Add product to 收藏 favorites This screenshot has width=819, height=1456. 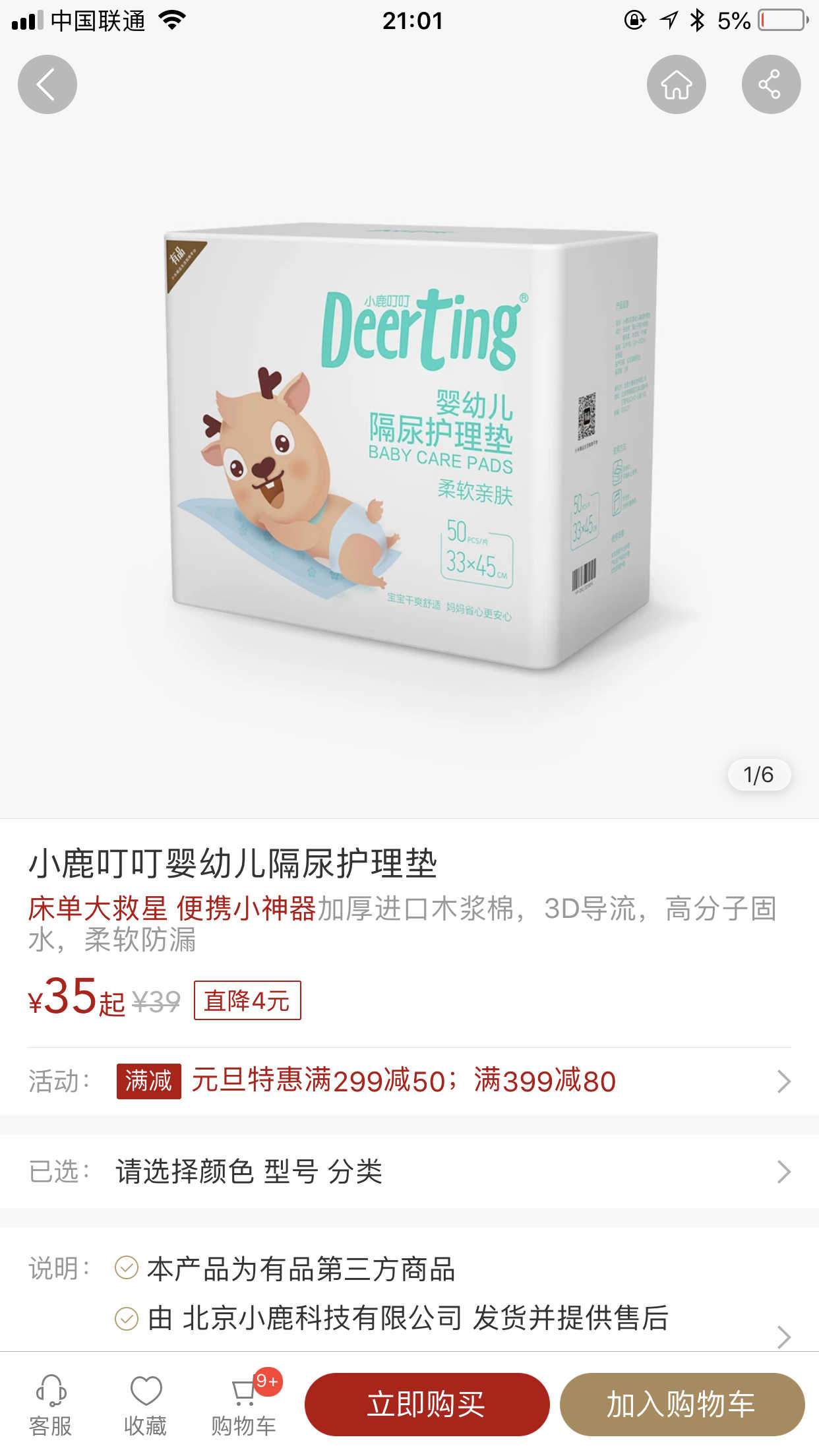coord(146,1405)
